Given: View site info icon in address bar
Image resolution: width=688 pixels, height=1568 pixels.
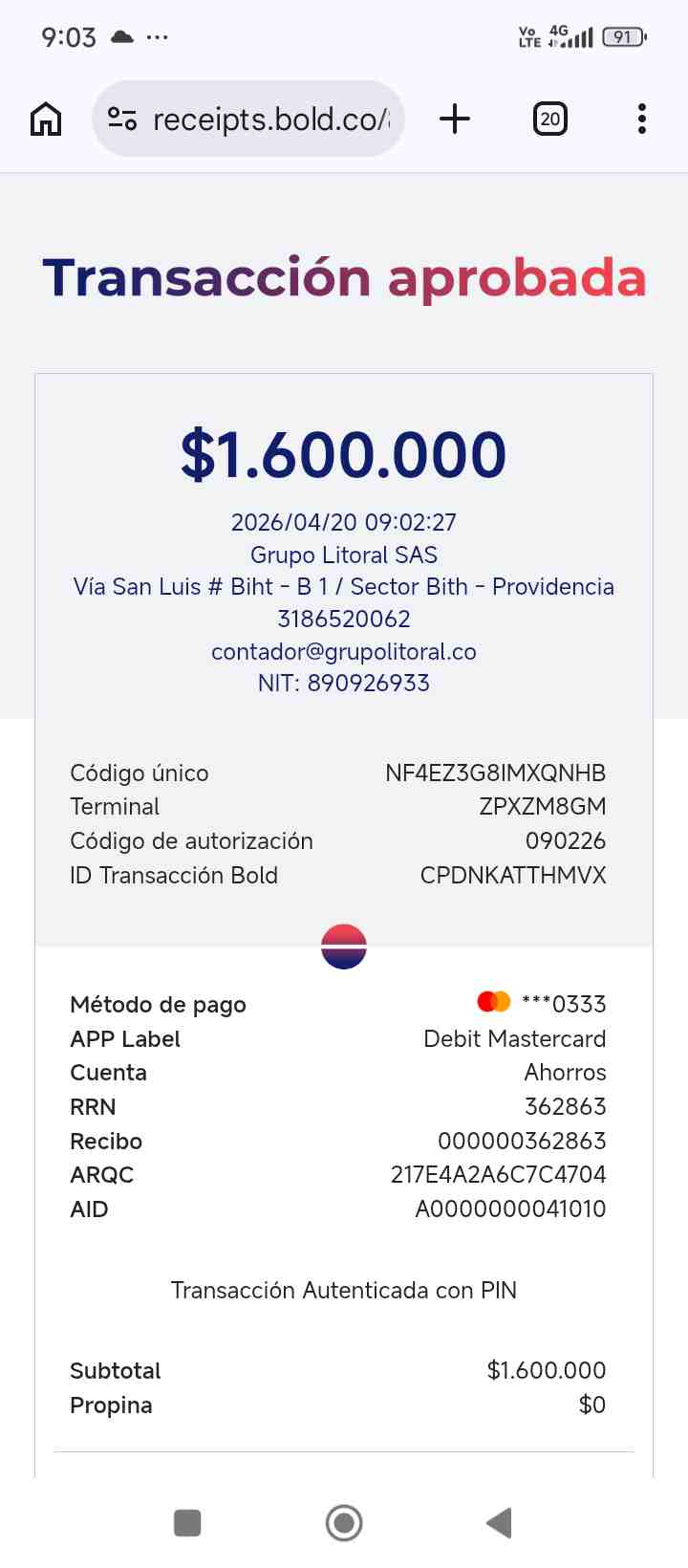Looking at the screenshot, I should pos(122,120).
